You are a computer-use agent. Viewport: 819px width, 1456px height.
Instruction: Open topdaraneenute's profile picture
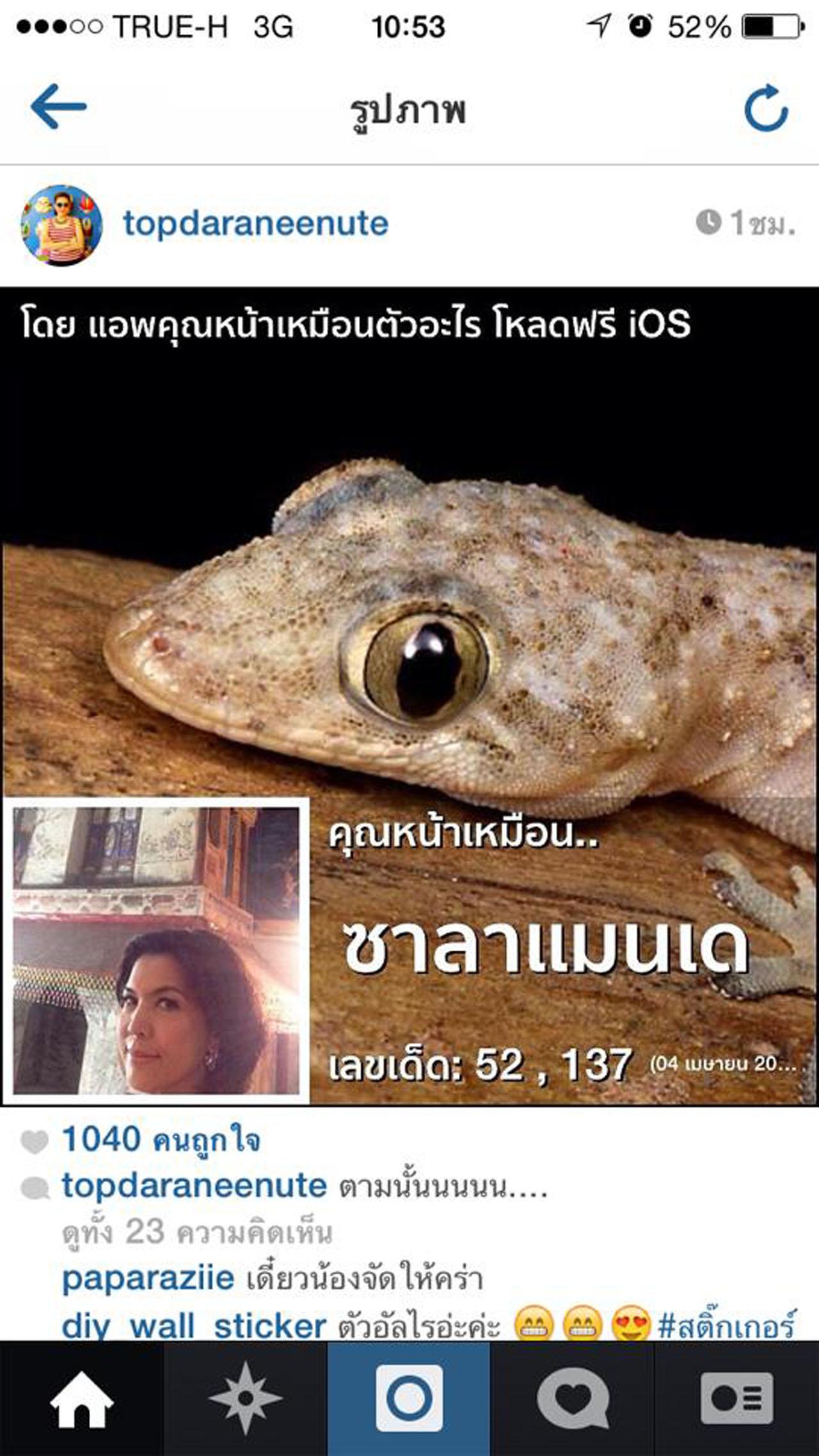point(61,225)
